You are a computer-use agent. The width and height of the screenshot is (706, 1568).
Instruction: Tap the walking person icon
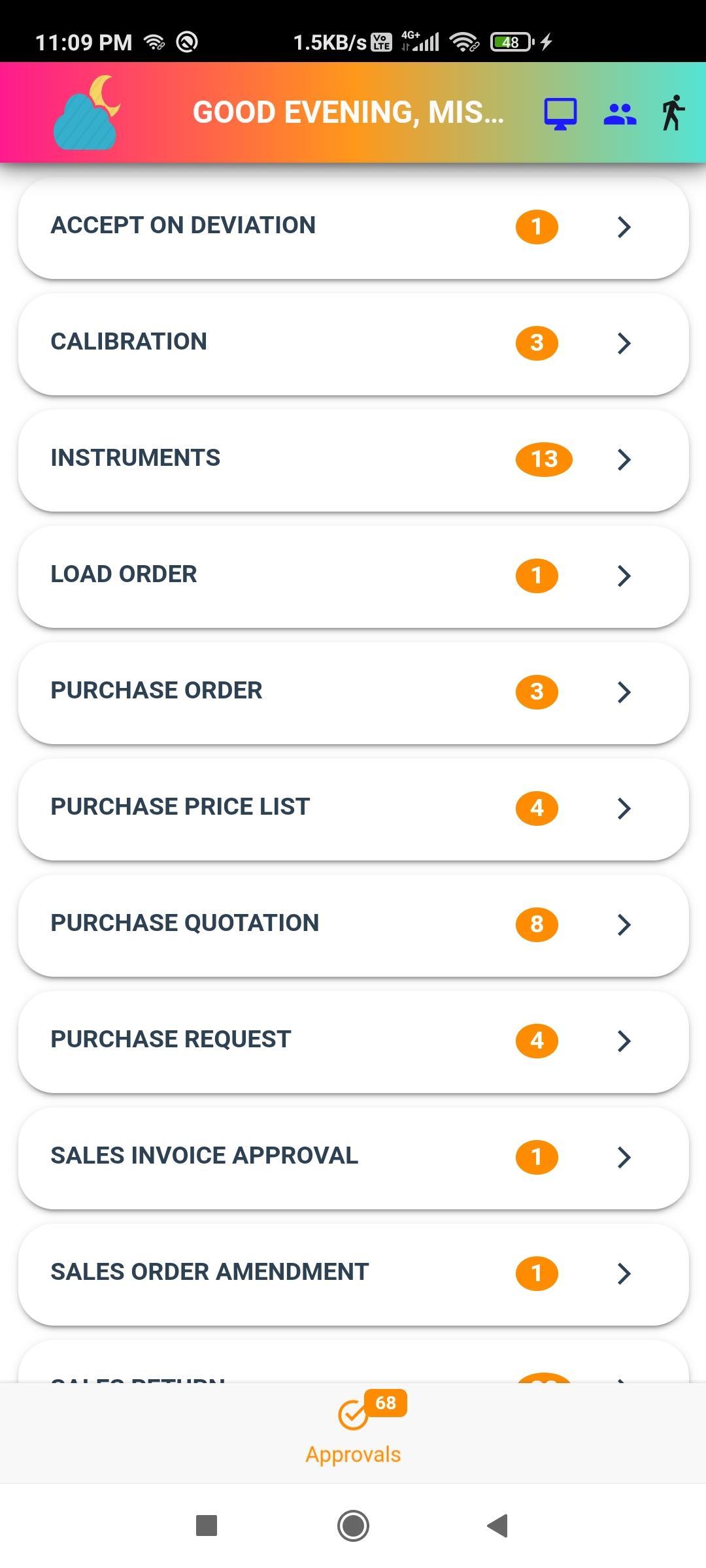point(673,113)
